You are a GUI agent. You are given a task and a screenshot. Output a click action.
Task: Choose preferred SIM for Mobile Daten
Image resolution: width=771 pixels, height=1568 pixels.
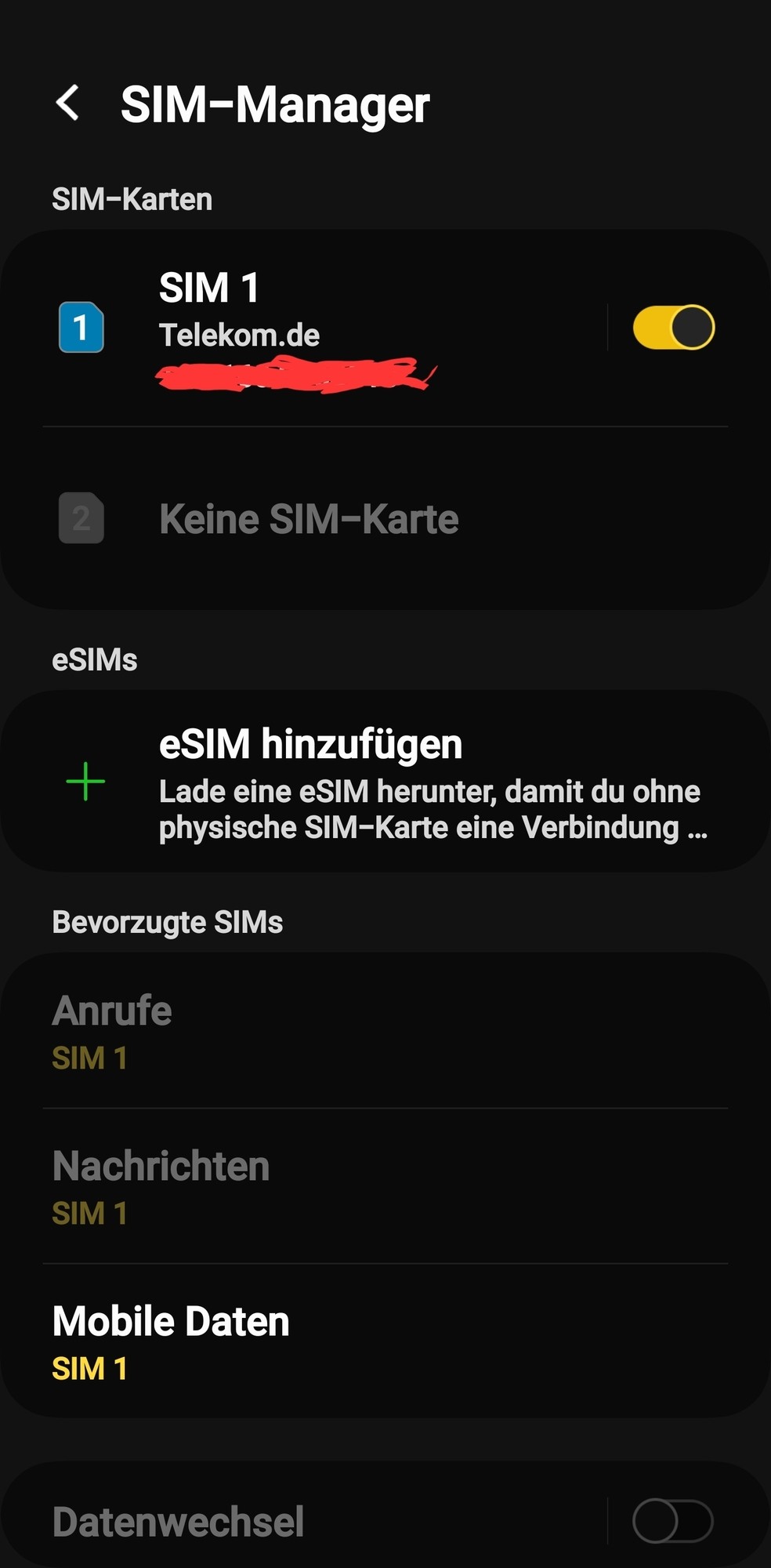click(x=385, y=1341)
